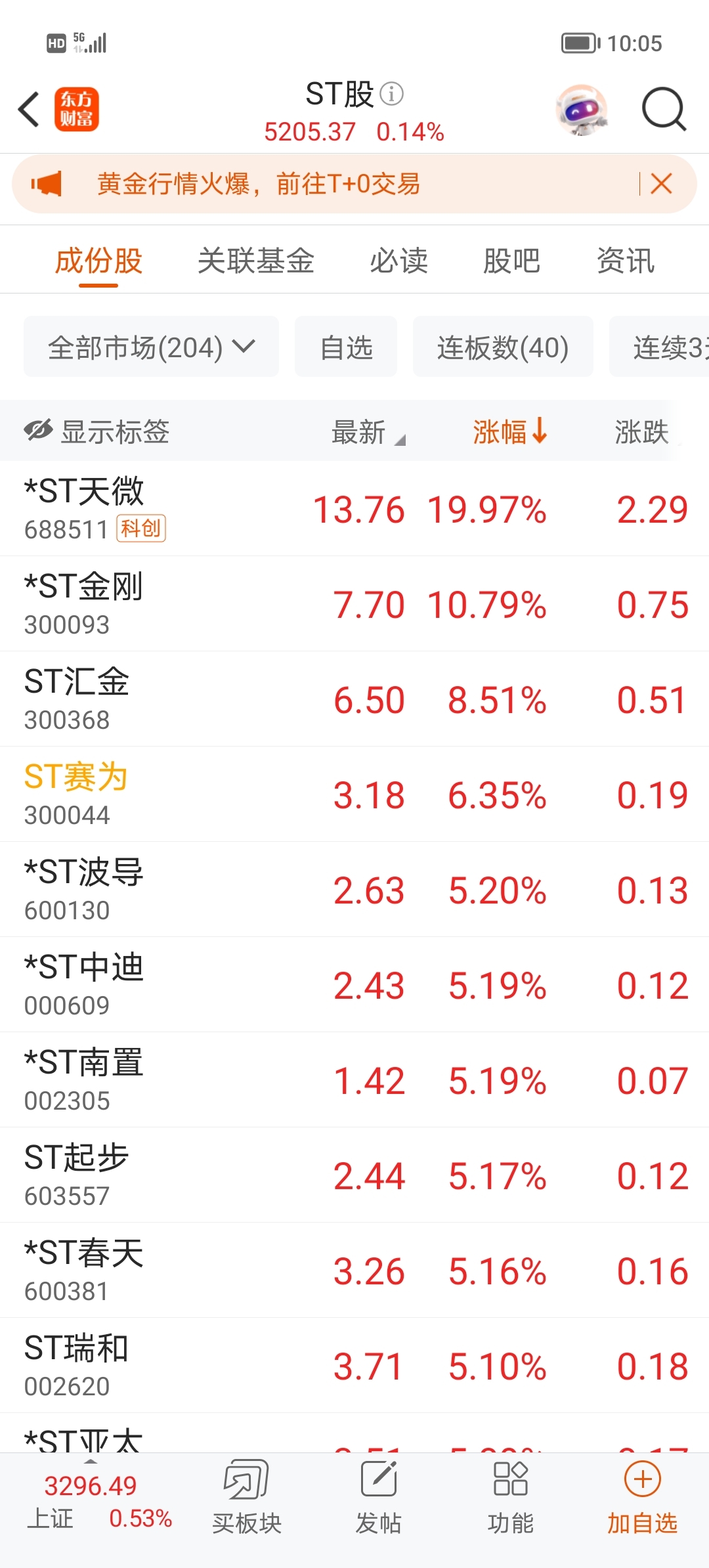
Task: Switch to the 股吧 tab
Action: [511, 261]
